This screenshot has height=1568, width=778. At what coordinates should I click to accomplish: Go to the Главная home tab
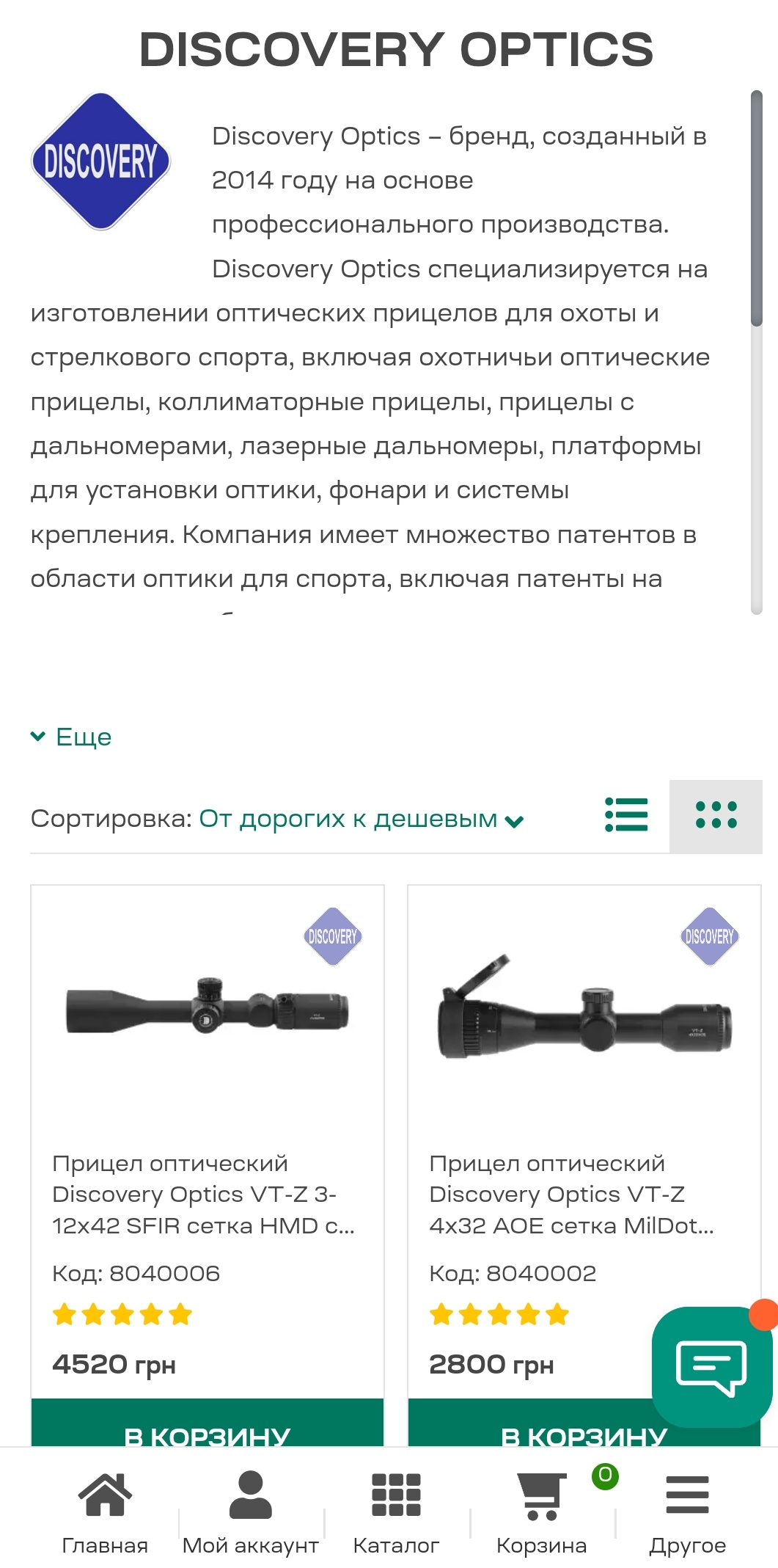pos(105,1513)
